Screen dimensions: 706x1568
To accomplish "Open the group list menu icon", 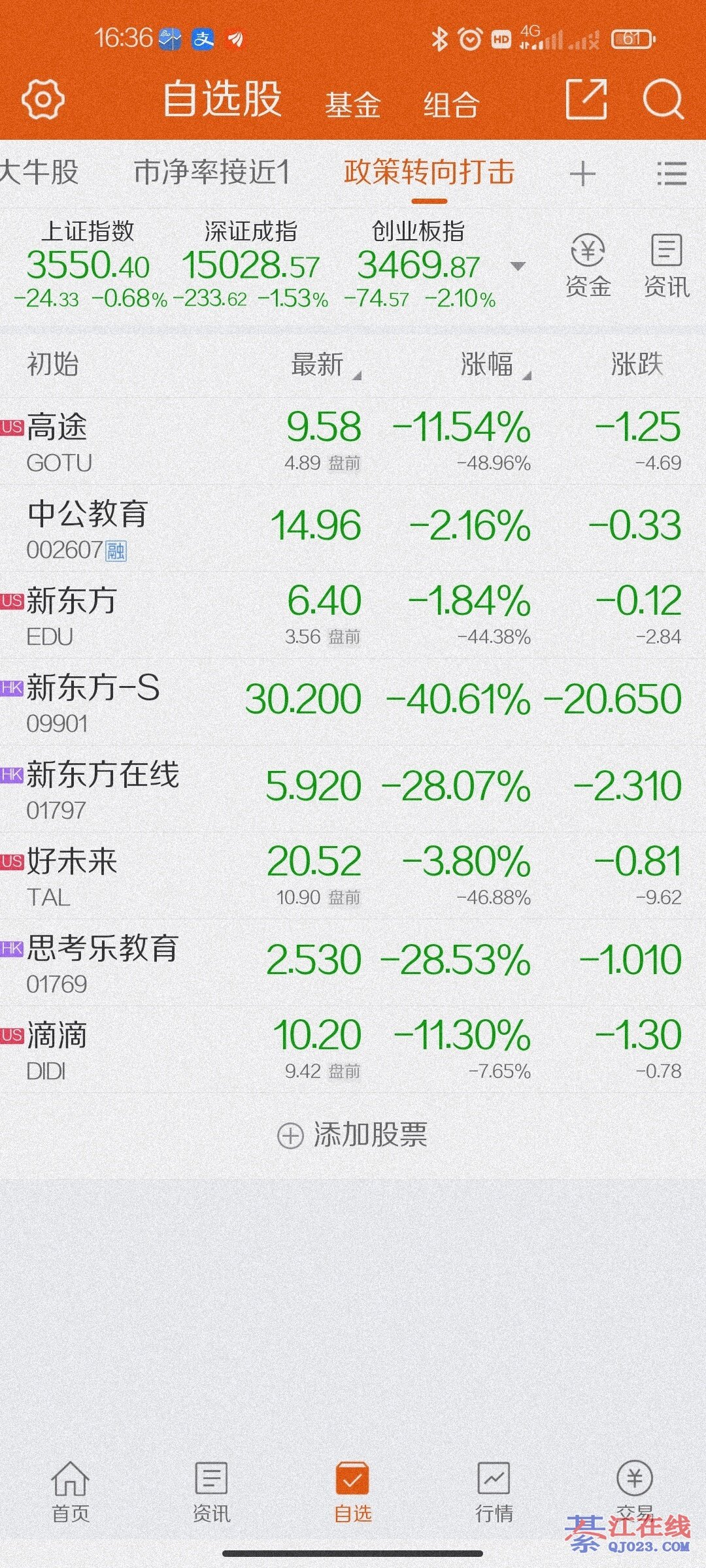I will (671, 174).
